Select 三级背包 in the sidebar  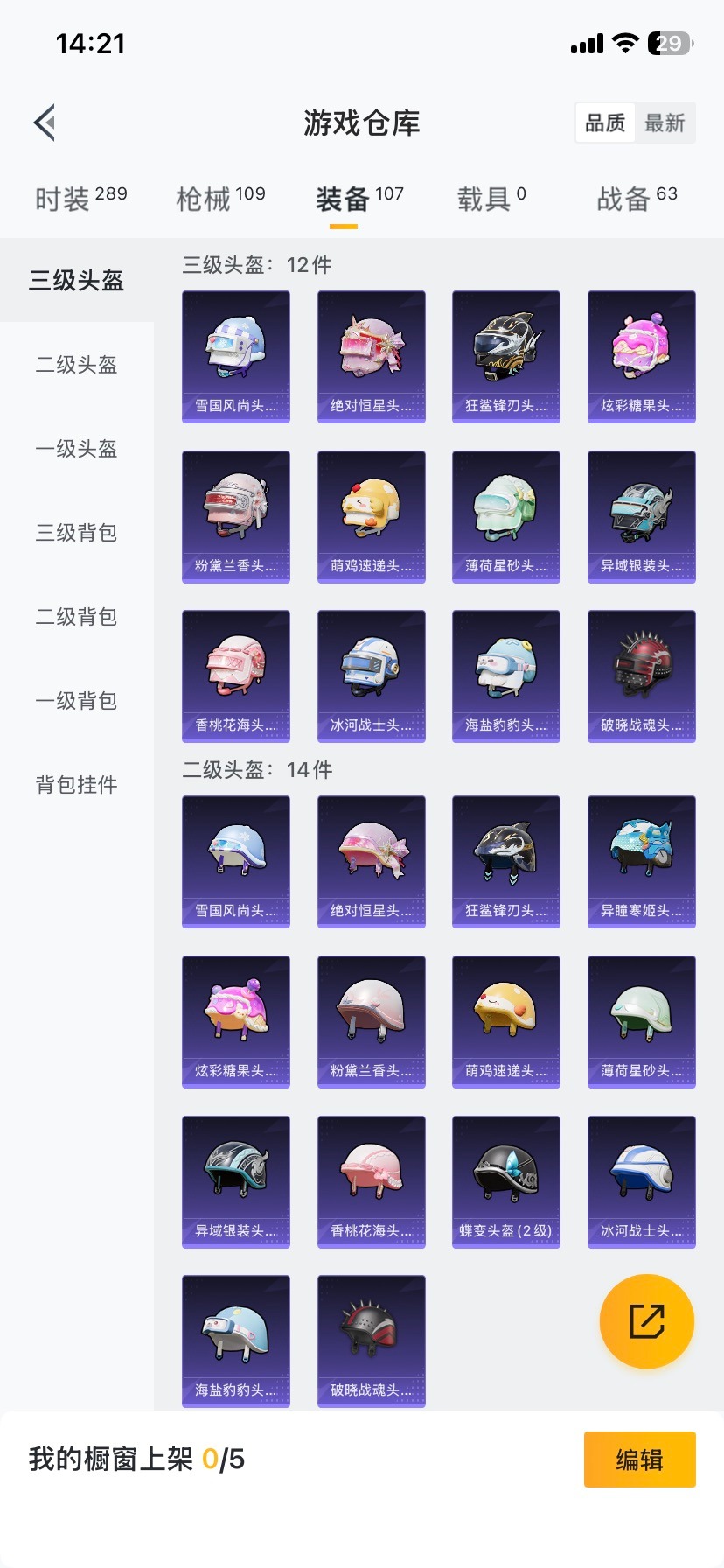(x=75, y=533)
